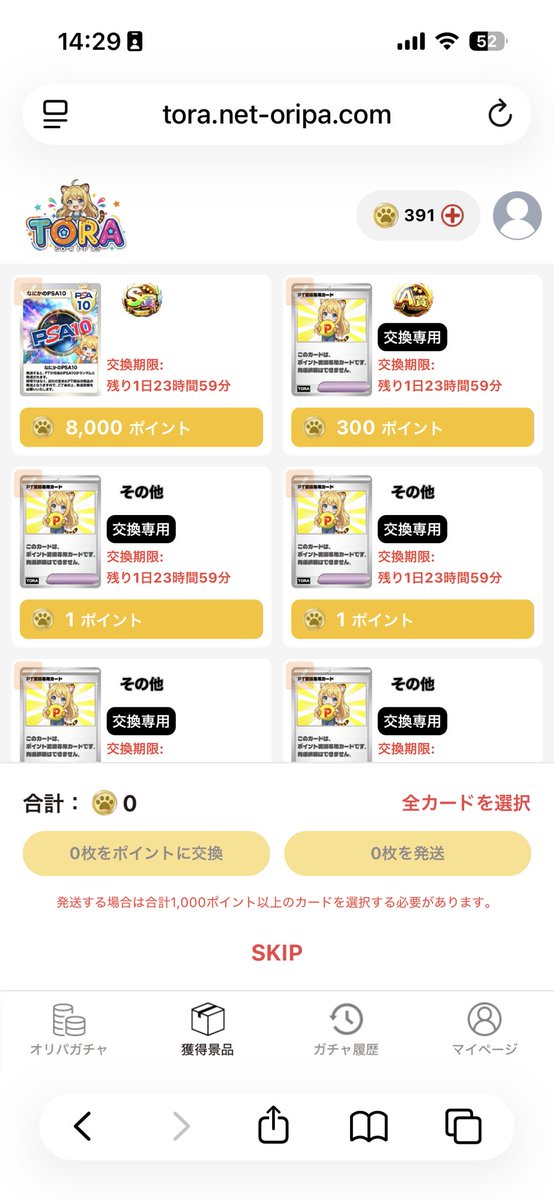The height and width of the screenshot is (1200, 554).
Task: Tap SKIP
Action: coord(277,953)
